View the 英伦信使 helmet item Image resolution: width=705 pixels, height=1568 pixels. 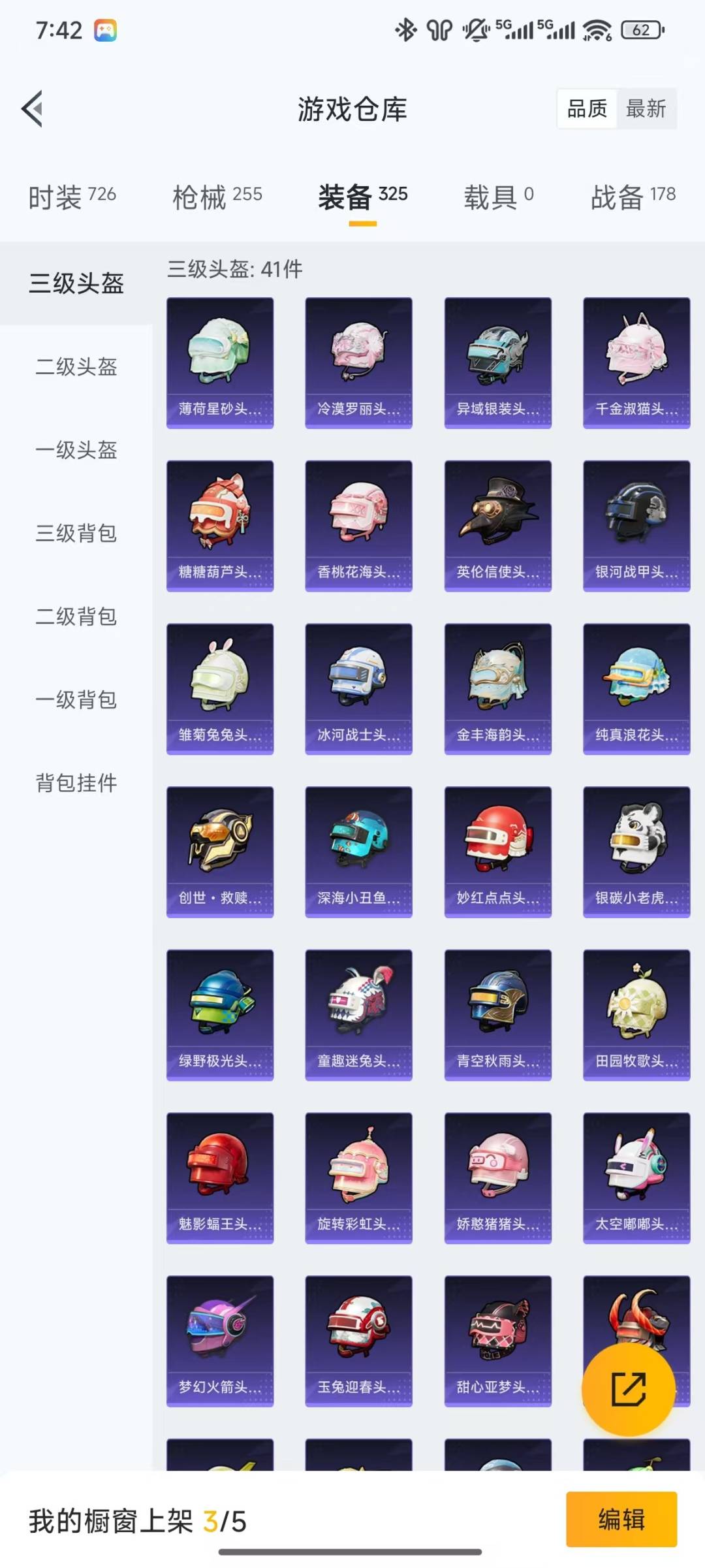pos(497,526)
